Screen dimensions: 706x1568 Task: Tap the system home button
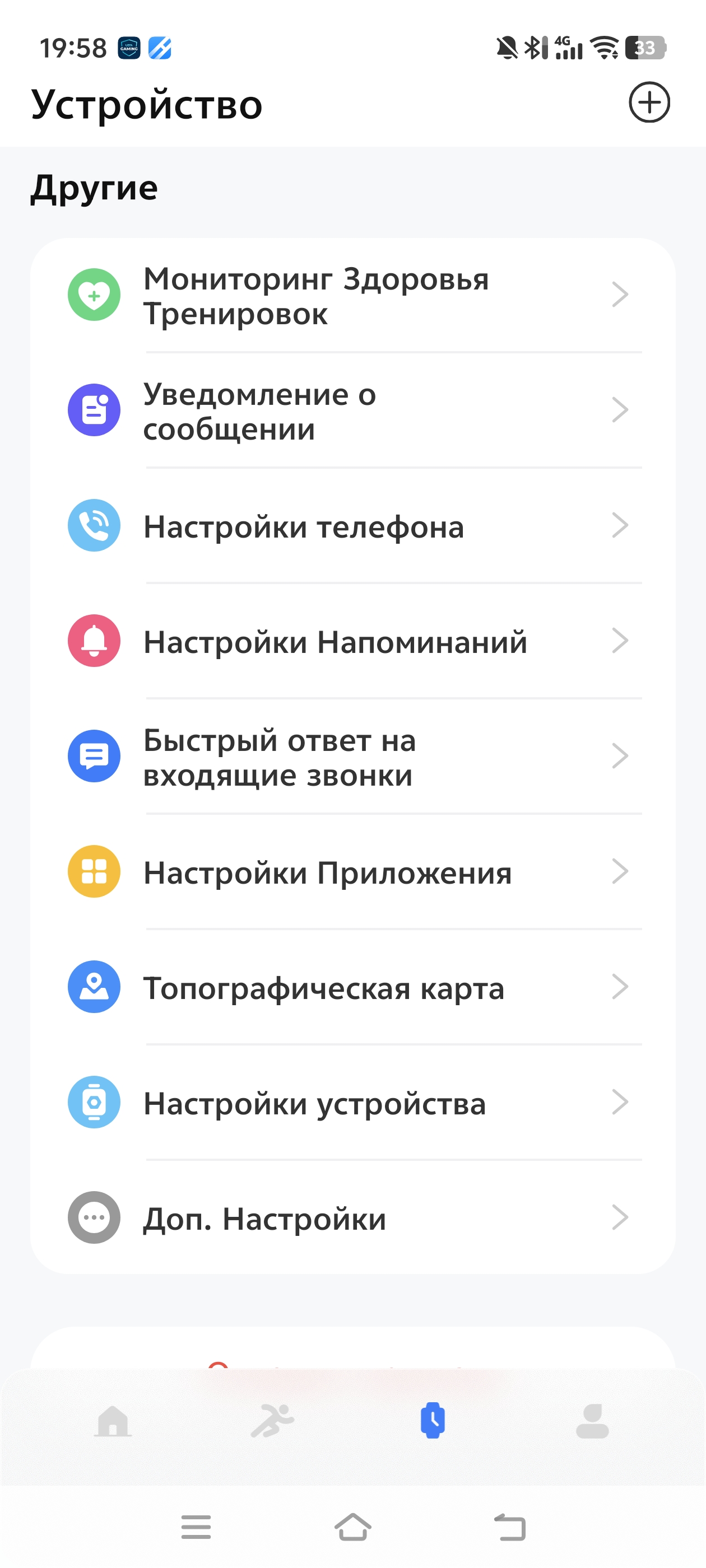(x=352, y=1527)
